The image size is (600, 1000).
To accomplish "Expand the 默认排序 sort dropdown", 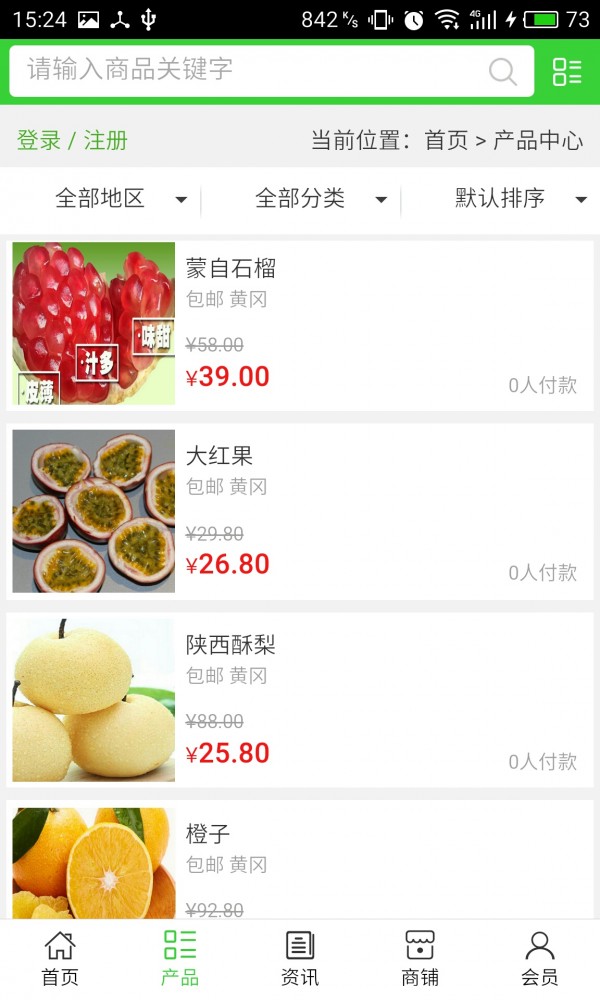I will 520,199.
